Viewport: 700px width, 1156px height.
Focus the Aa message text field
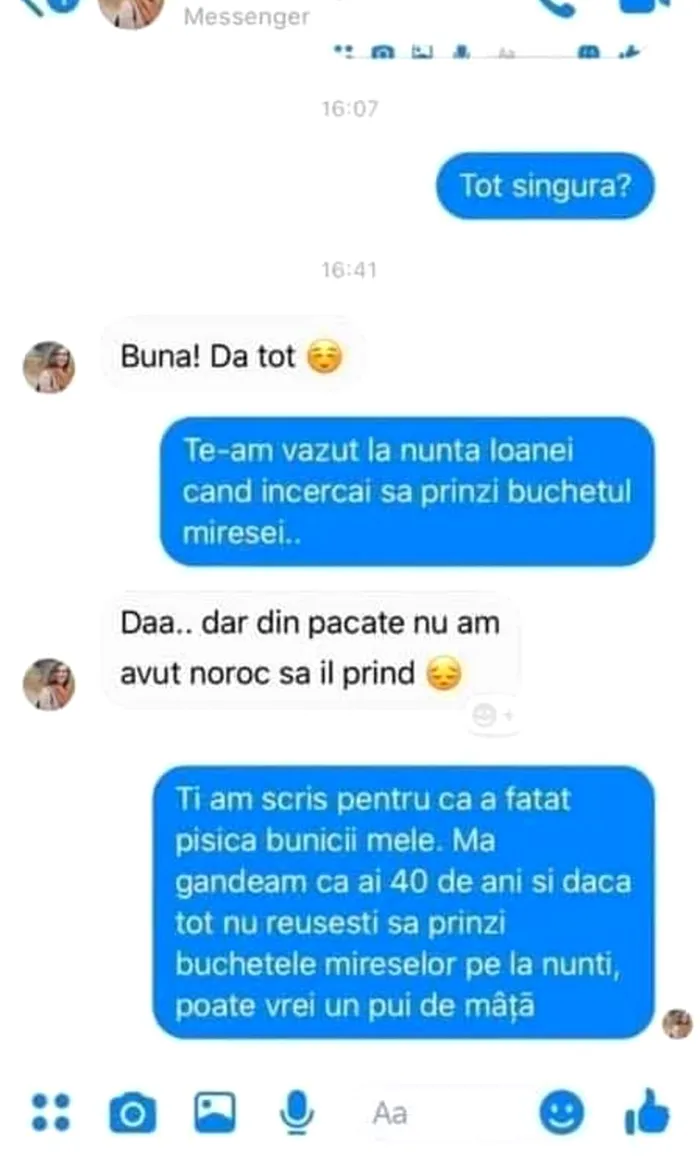pos(440,1113)
